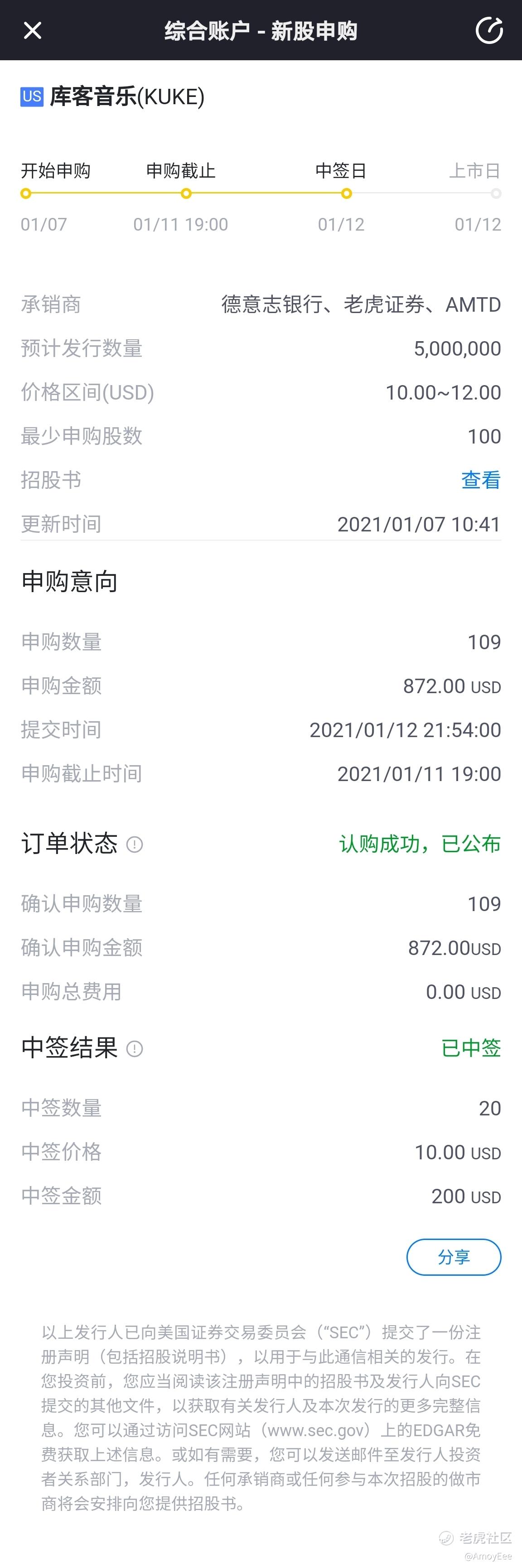Share the allotment result via 分享
This screenshot has height=1568, width=522.
click(x=454, y=1257)
